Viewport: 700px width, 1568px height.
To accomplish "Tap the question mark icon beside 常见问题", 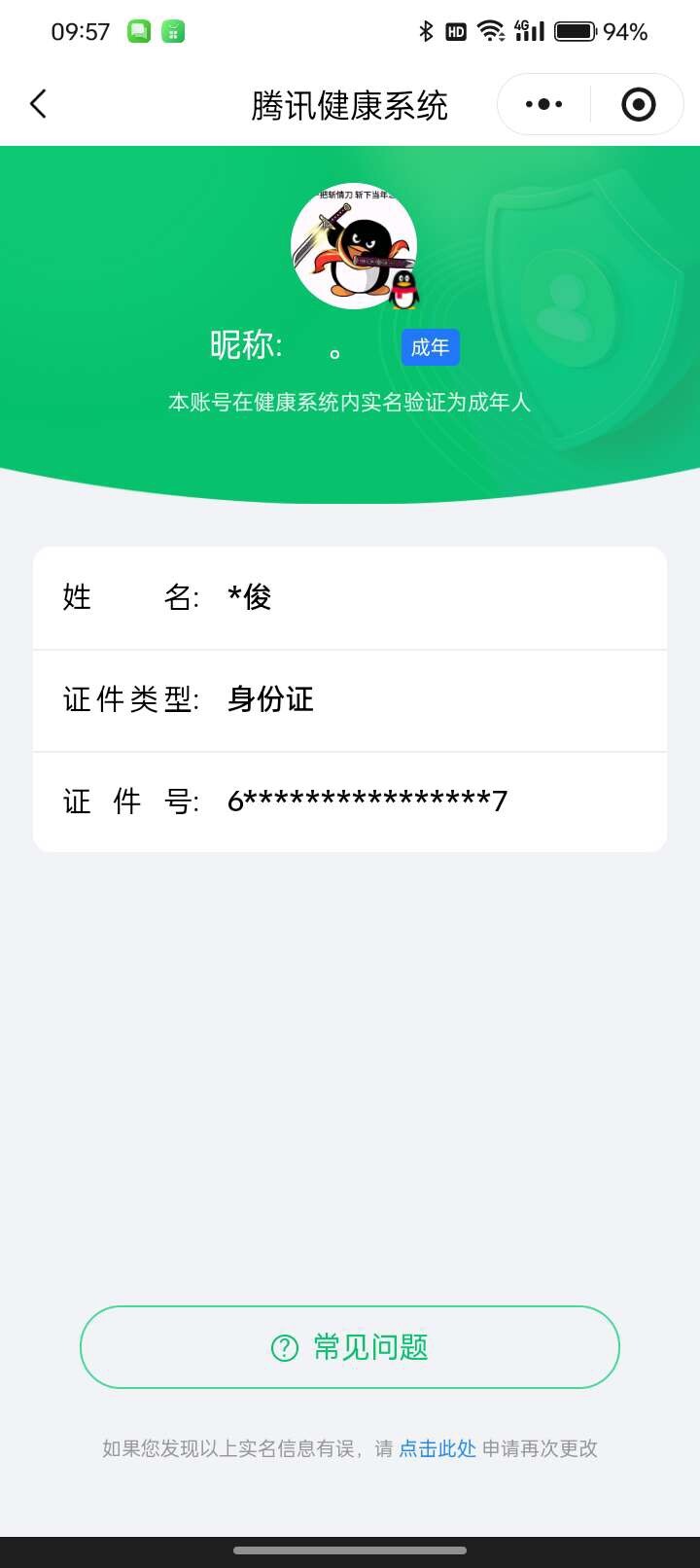I will click(282, 1346).
